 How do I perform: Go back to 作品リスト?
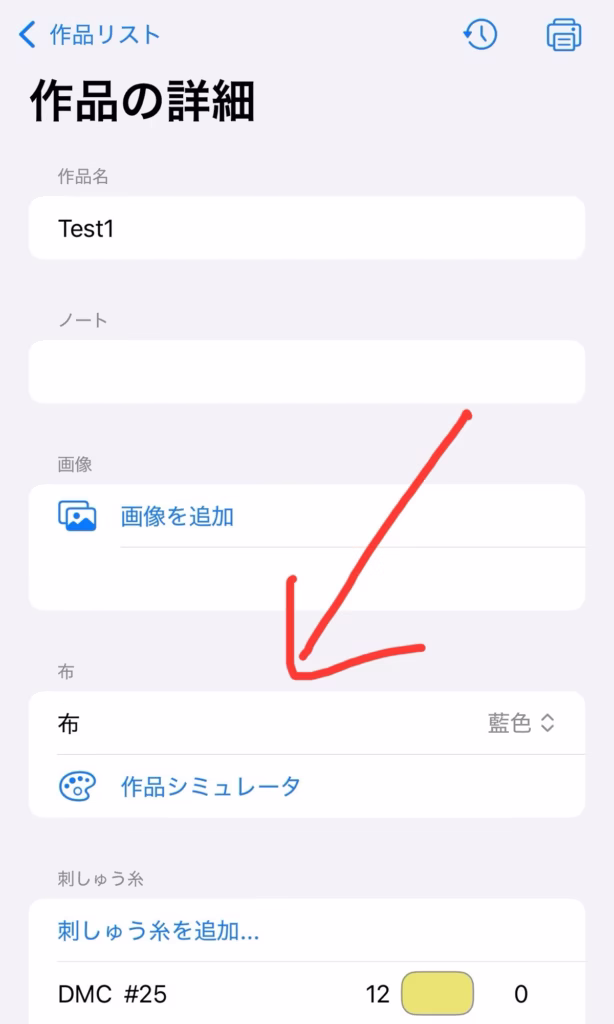tap(89, 35)
